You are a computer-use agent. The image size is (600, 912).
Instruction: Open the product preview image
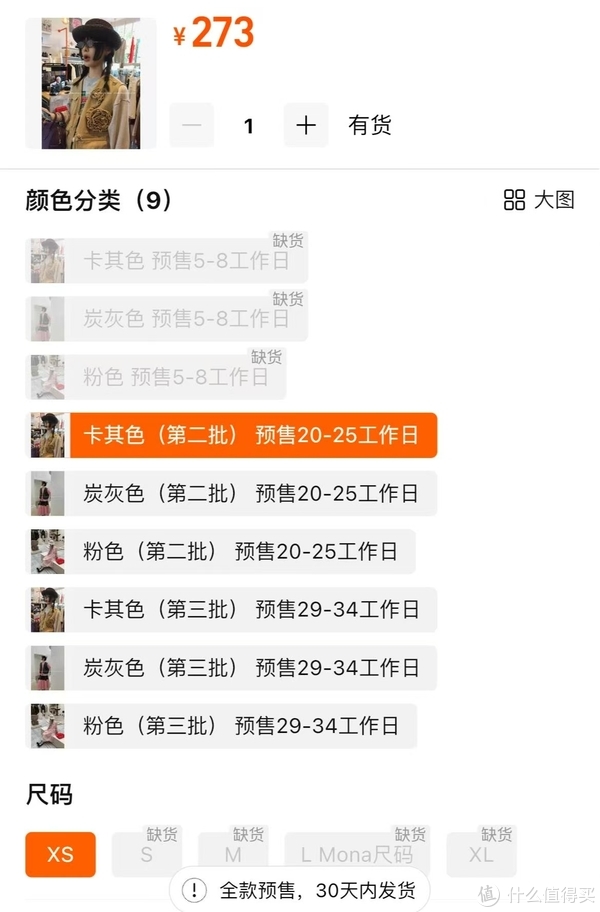pyautogui.click(x=91, y=83)
